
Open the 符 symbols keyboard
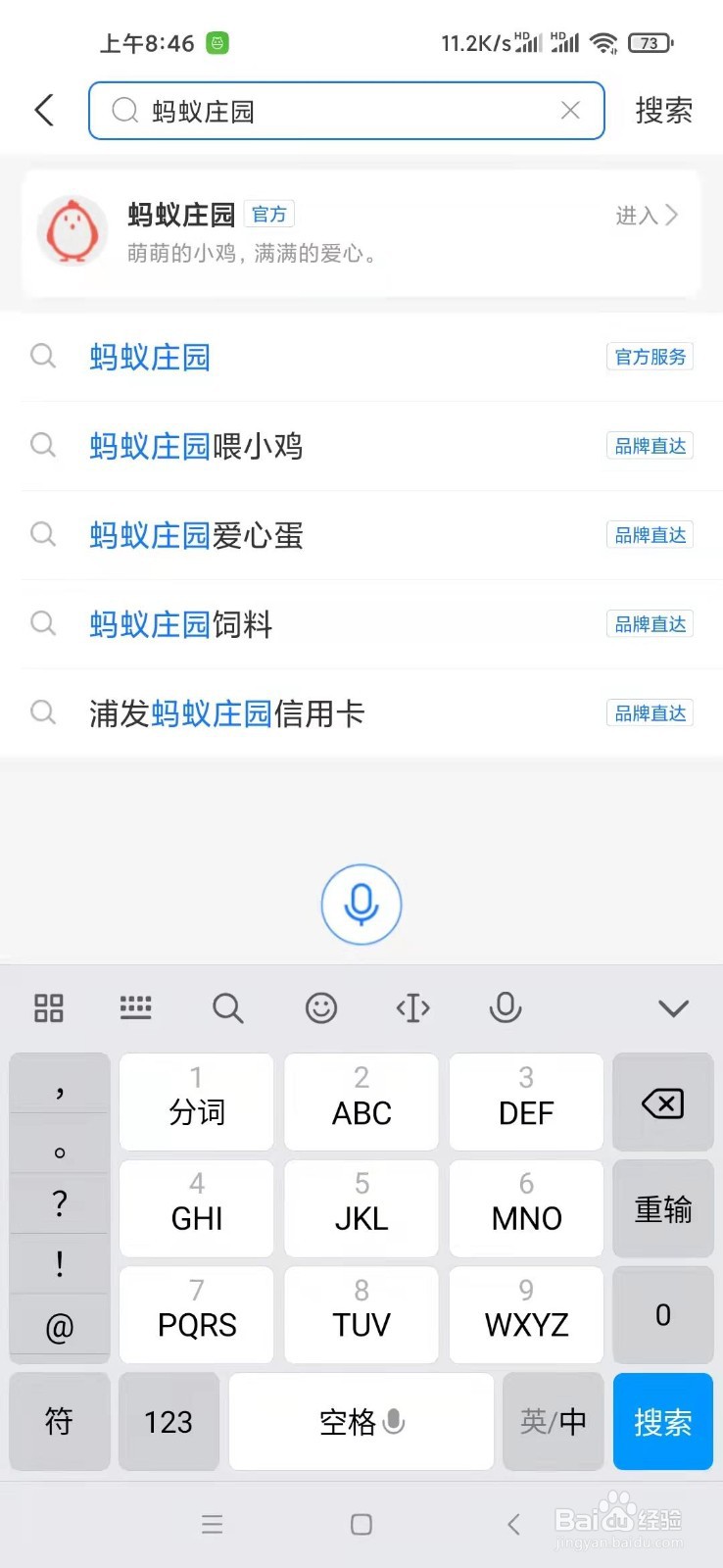[x=59, y=1421]
